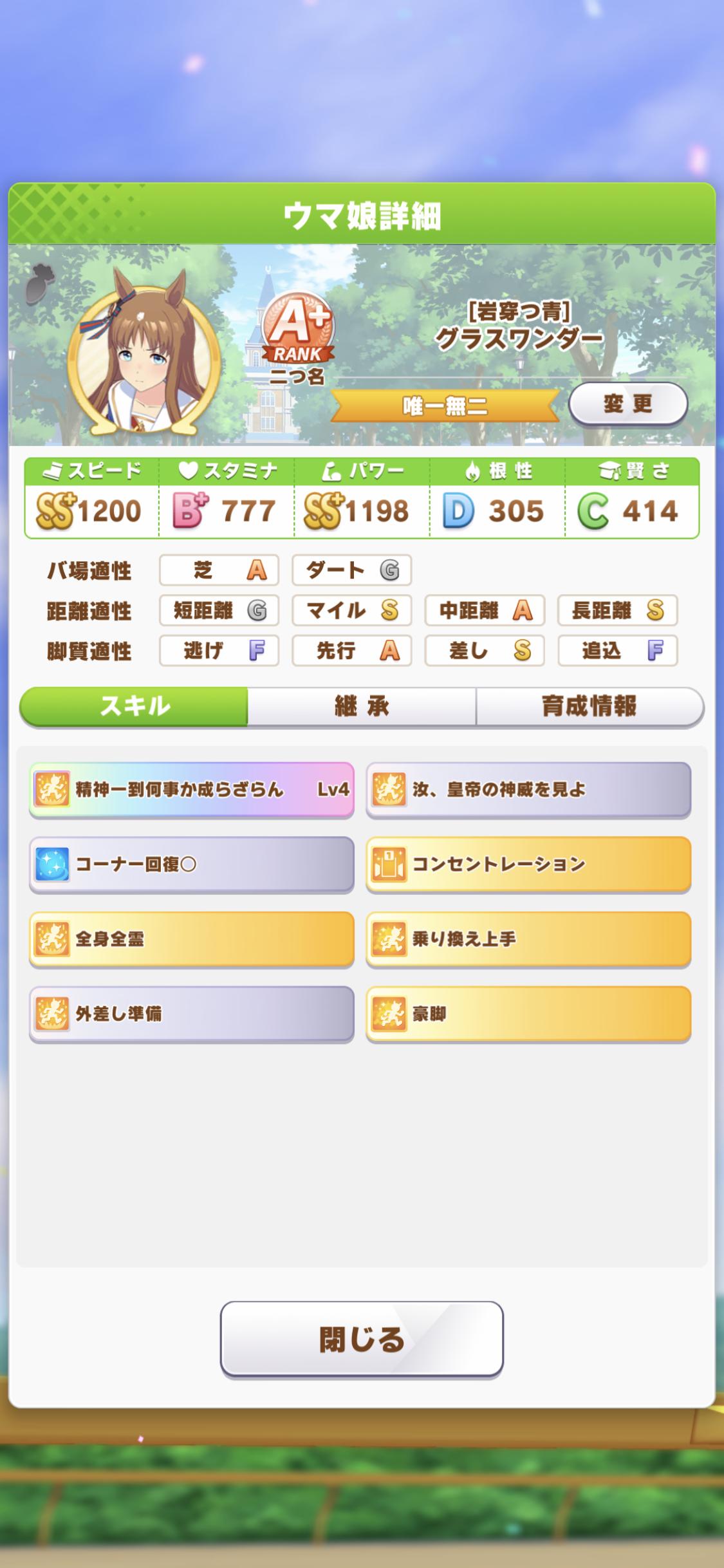The image size is (724, 1568).
Task: Show details for 乗り換え上手 skill
Action: [528, 939]
